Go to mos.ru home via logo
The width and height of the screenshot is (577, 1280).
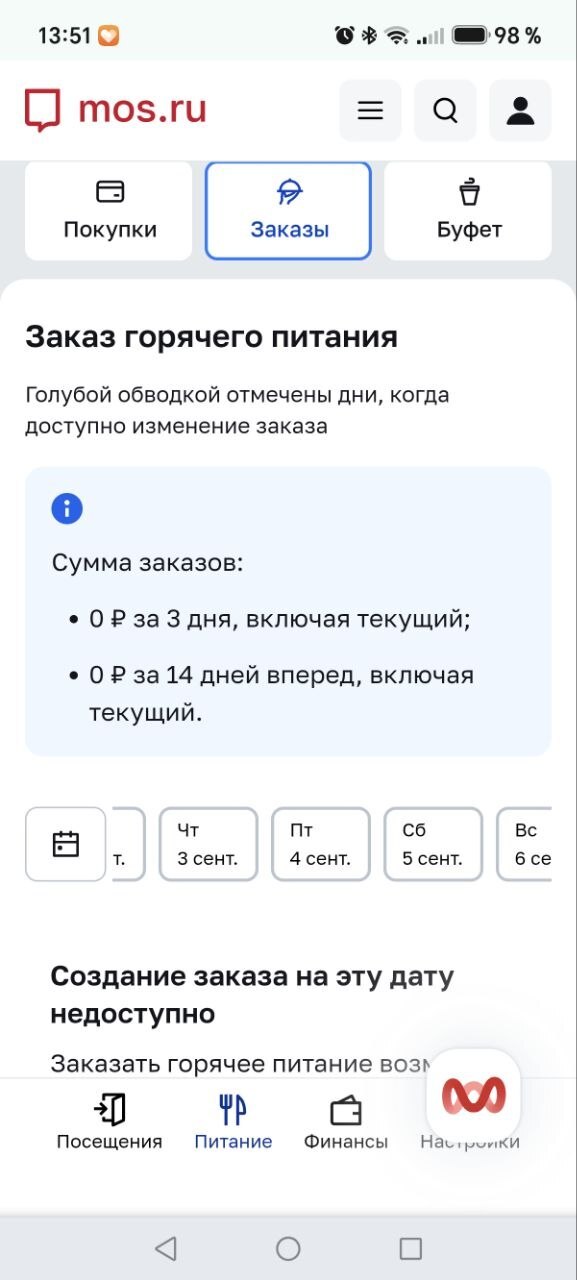click(116, 109)
